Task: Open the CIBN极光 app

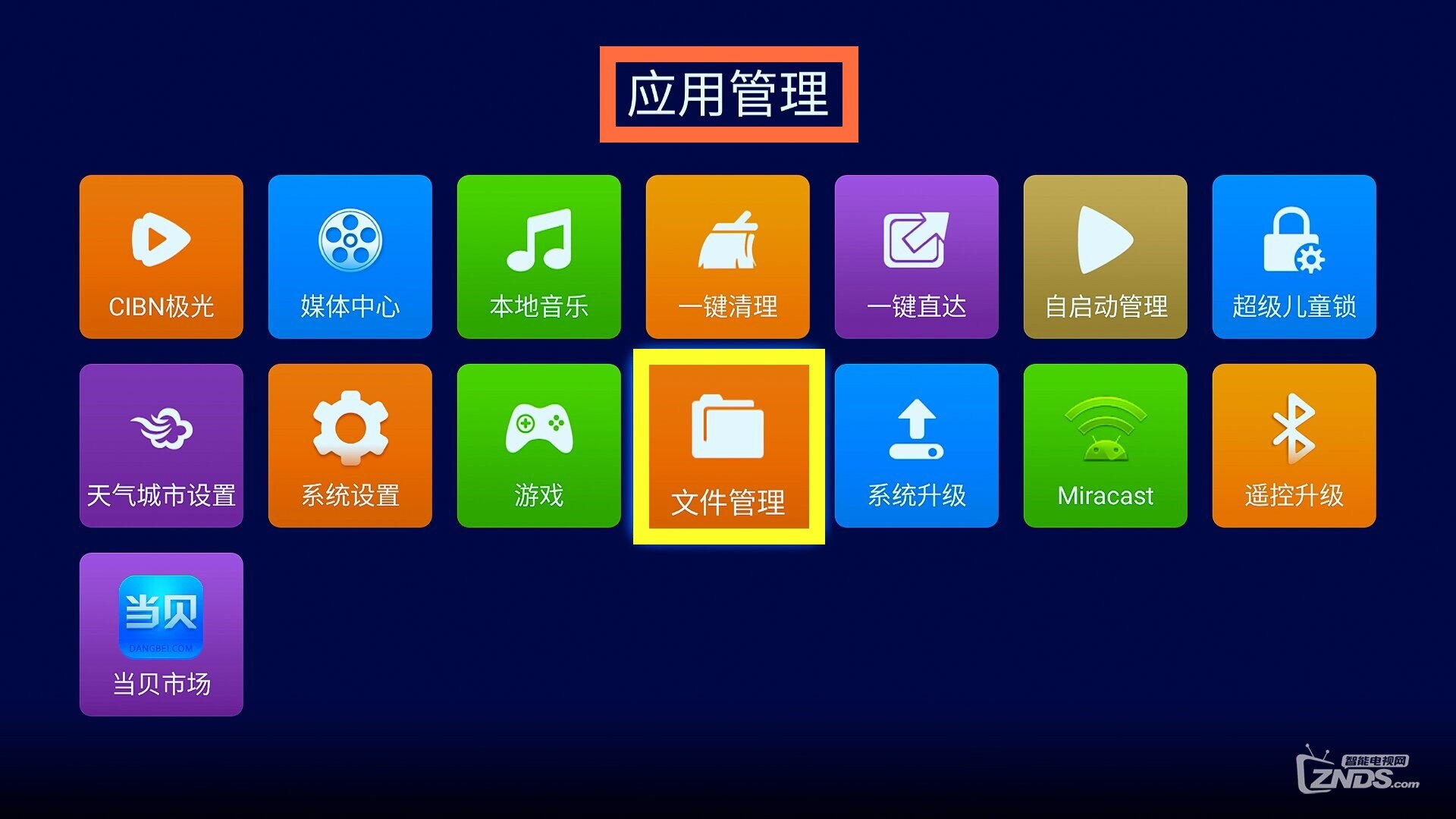Action: [161, 256]
